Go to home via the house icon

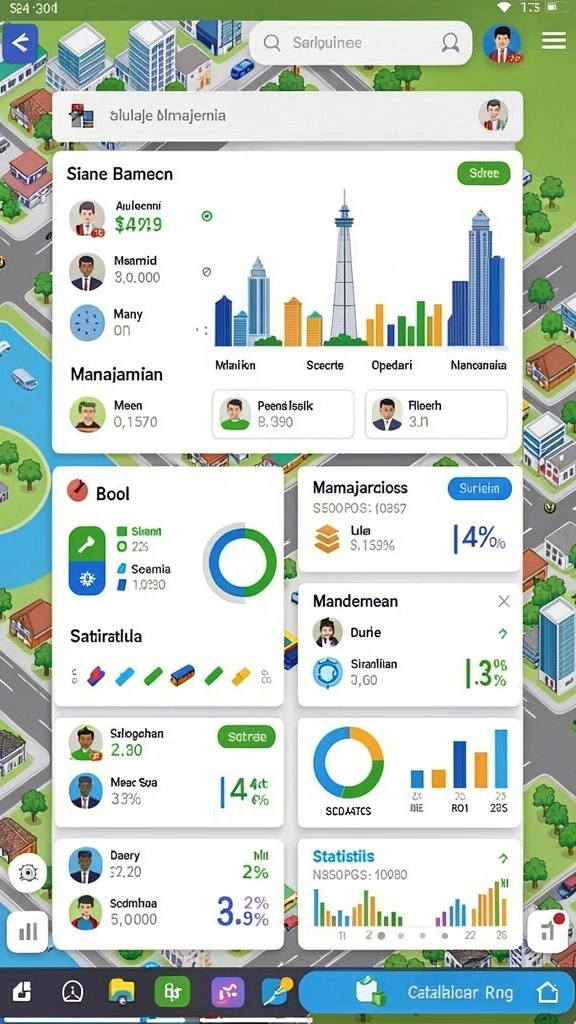tap(548, 993)
